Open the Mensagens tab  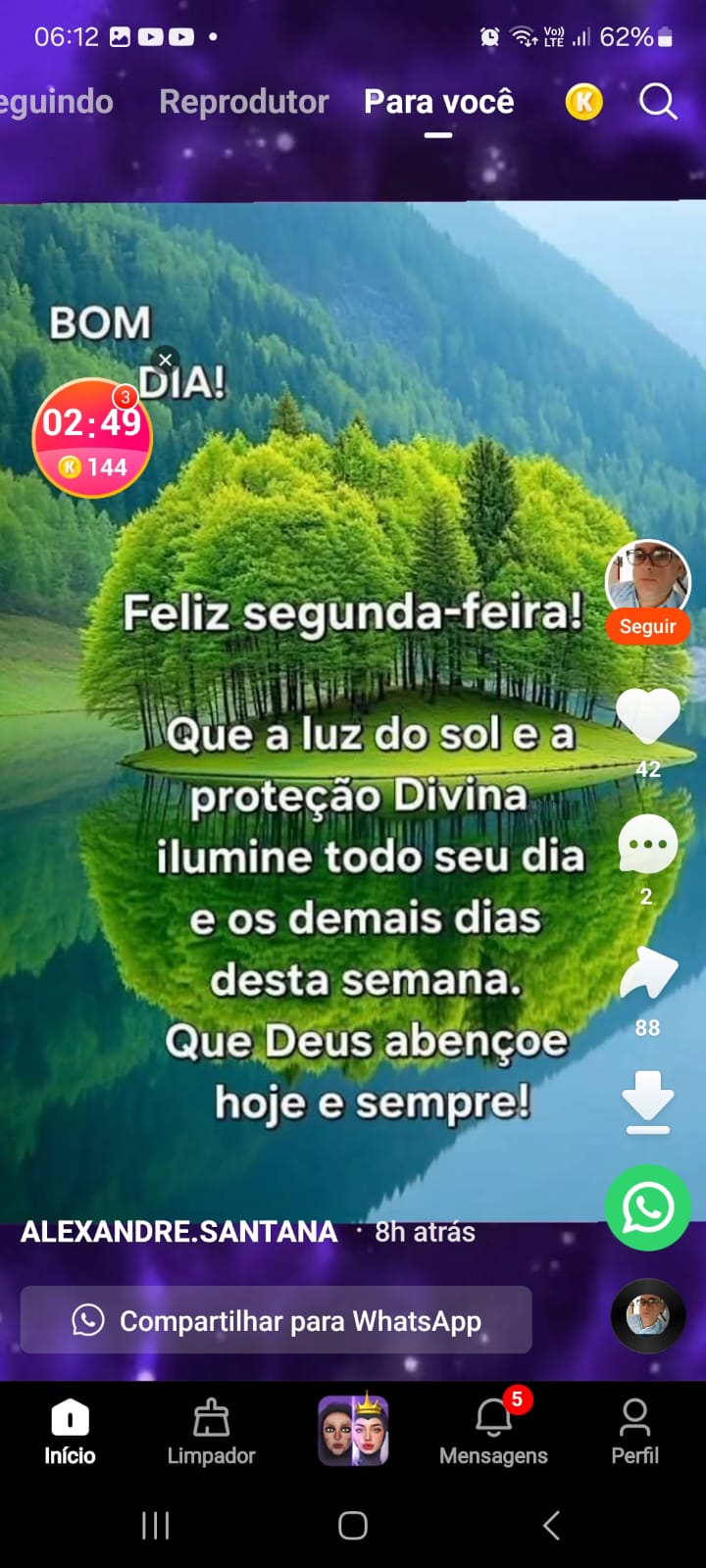(x=493, y=1432)
